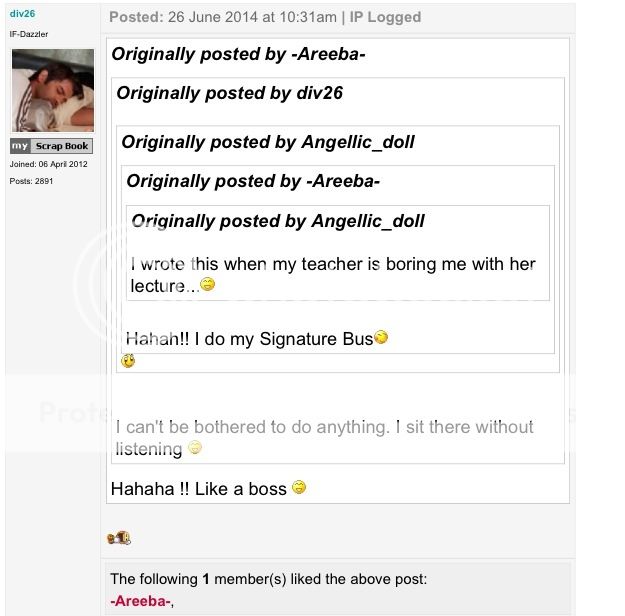The height and width of the screenshot is (616, 625).
Task: Open div26's Scrap Book
Action: (x=52, y=146)
